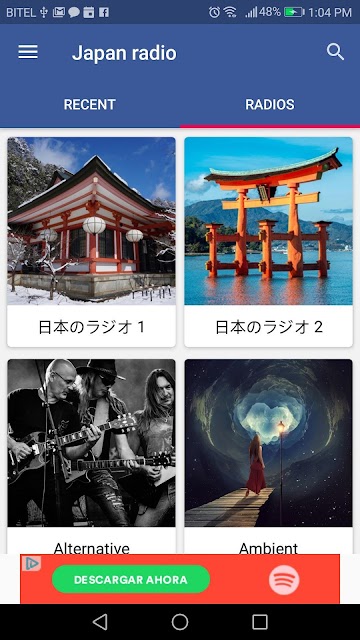
Task: Switch to the RECENT tab
Action: [90, 104]
